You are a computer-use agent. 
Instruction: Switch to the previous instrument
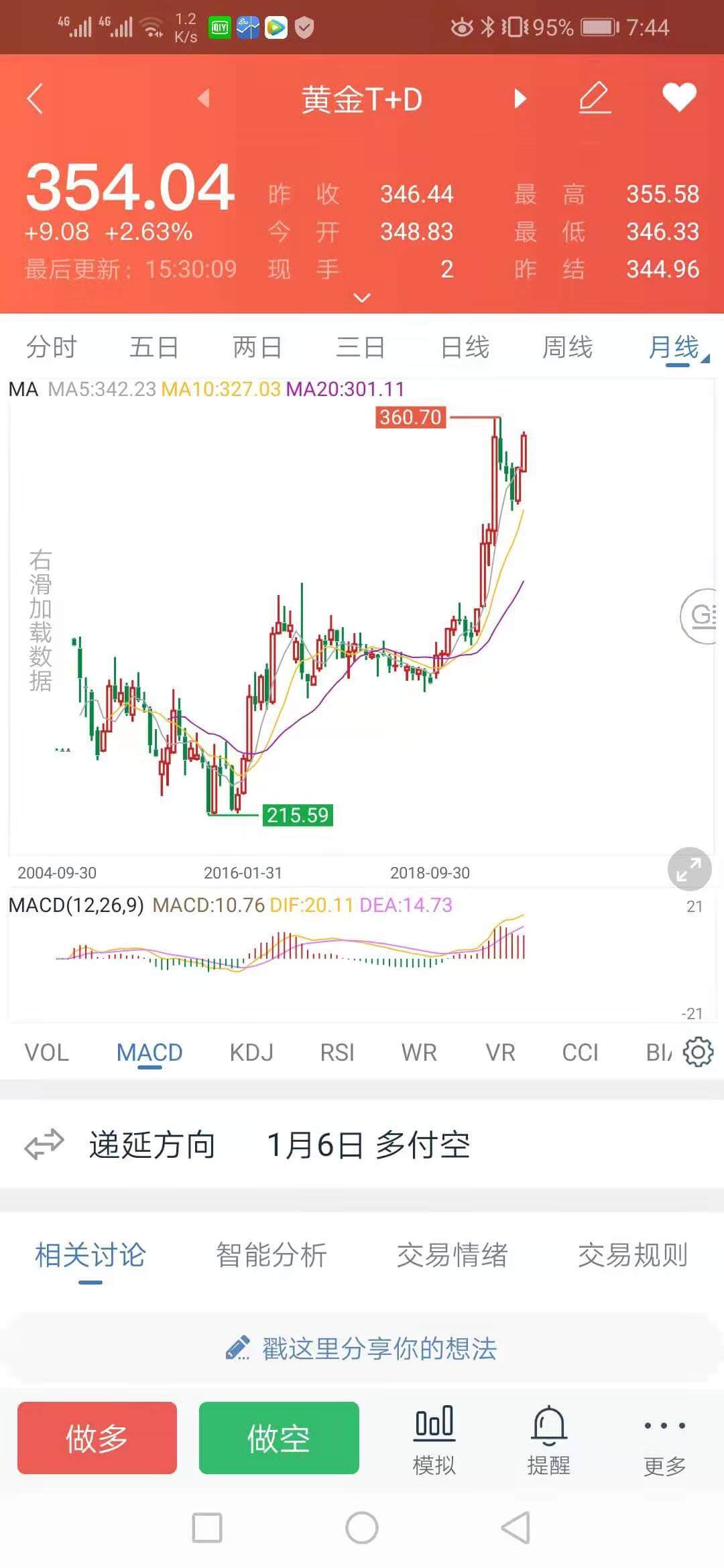click(x=204, y=99)
